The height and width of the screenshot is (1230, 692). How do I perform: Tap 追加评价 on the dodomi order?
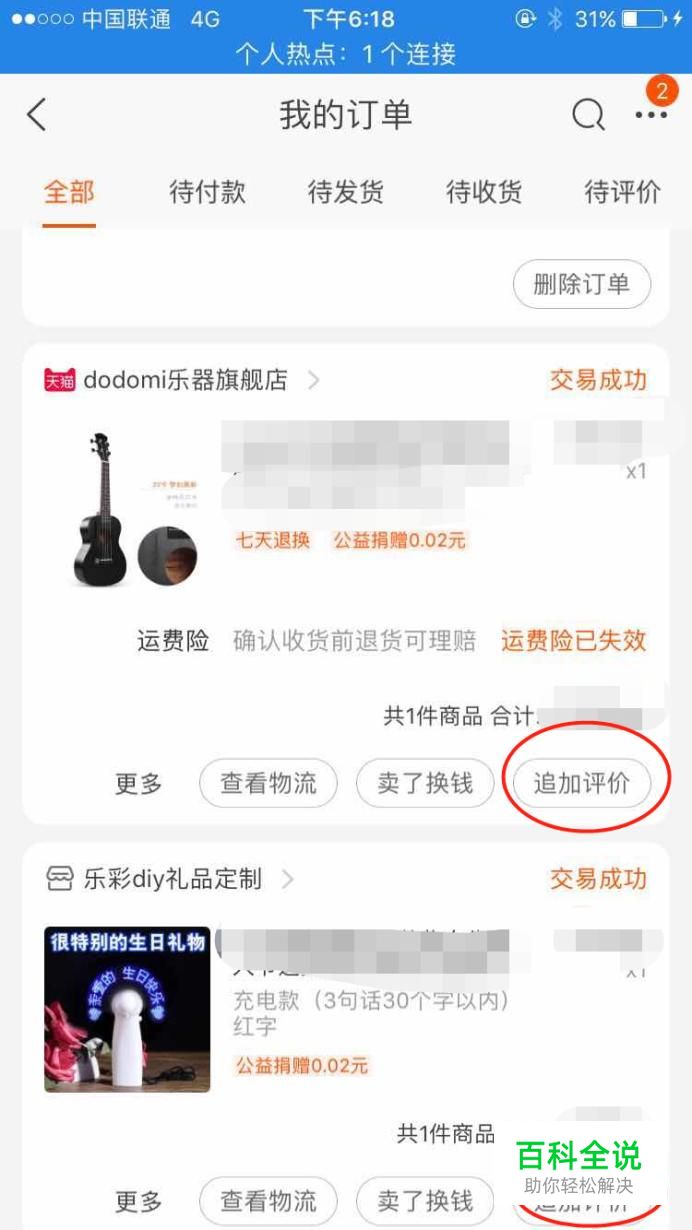pyautogui.click(x=582, y=783)
